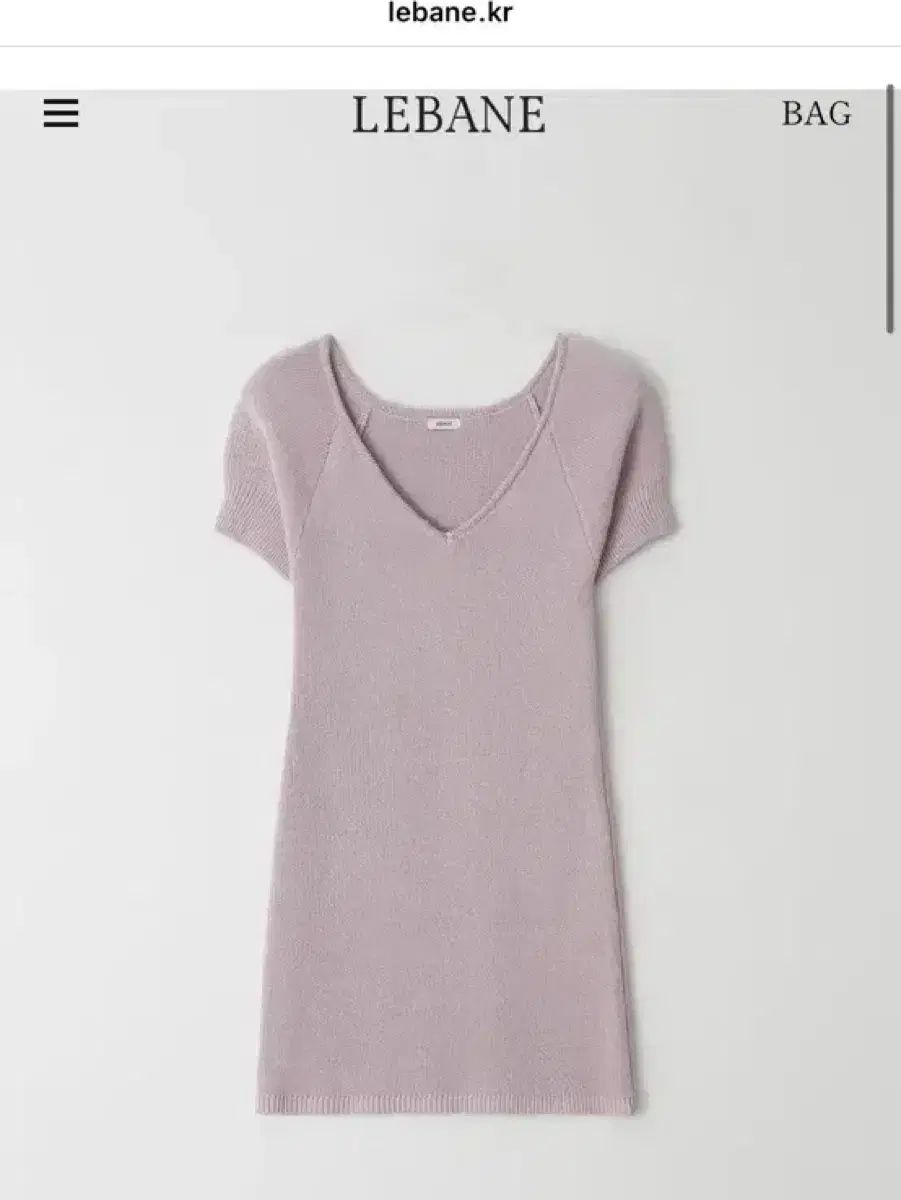Open the hamburger menu
Image resolution: width=901 pixels, height=1200 pixels.
coord(61,114)
